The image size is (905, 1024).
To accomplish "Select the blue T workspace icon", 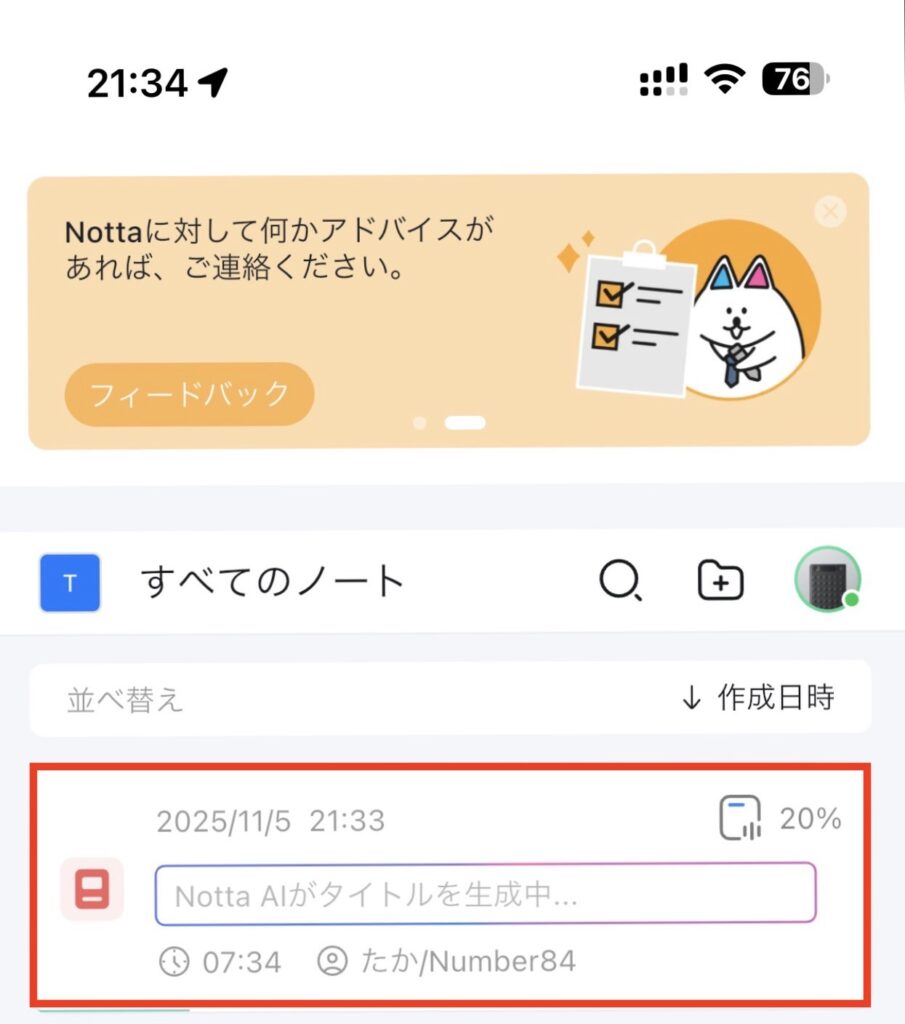I will 68,580.
